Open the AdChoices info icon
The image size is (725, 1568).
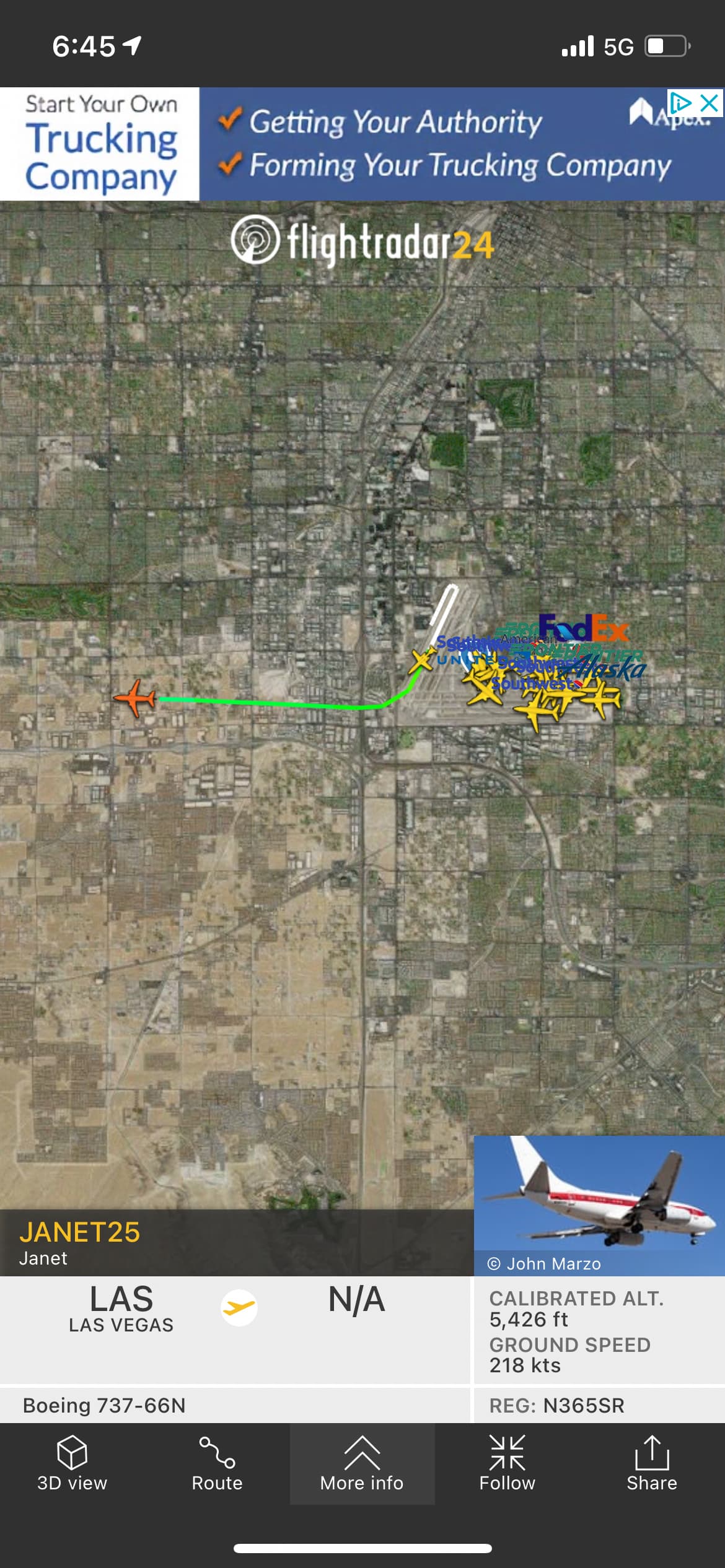(680, 103)
